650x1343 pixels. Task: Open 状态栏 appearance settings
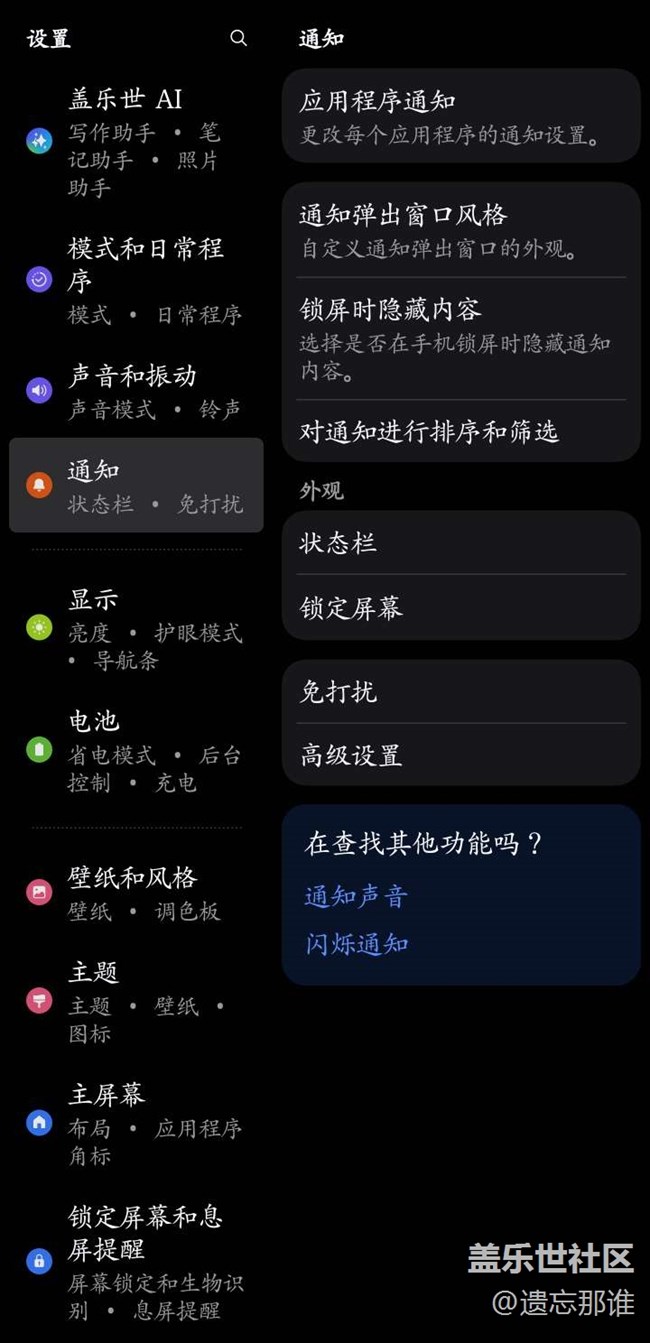(461, 543)
